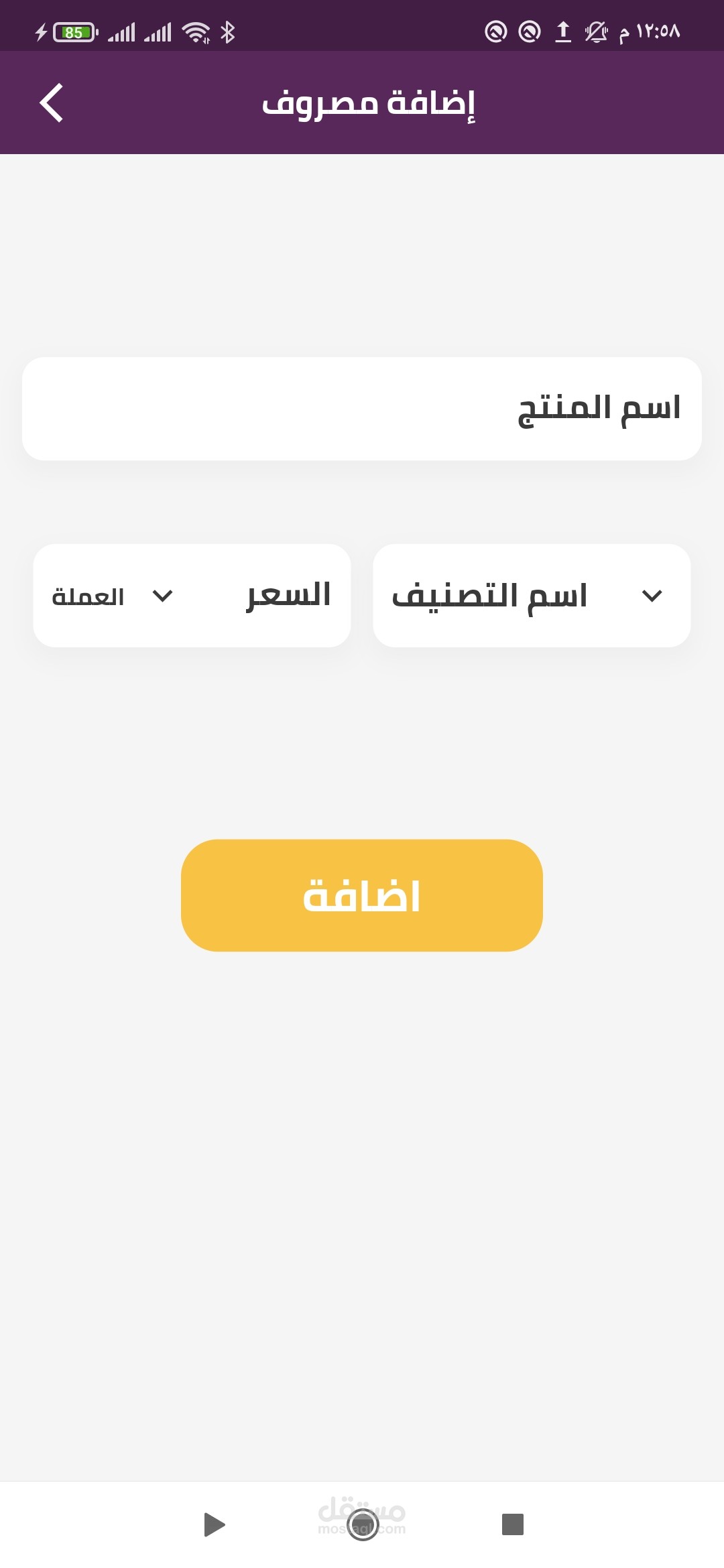Tap the yellow add button (اضافة)
The height and width of the screenshot is (1568, 724).
click(x=362, y=895)
